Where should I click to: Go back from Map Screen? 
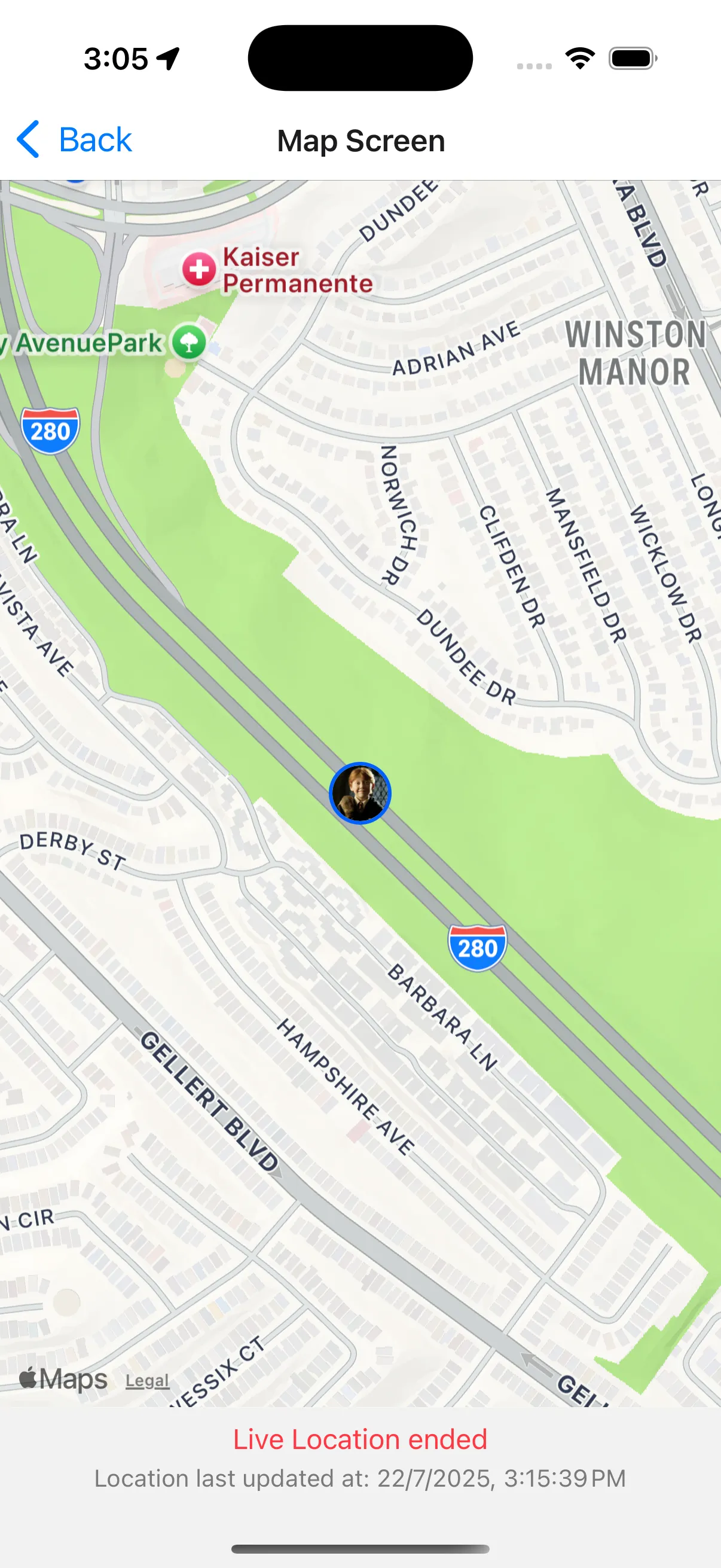pyautogui.click(x=74, y=140)
